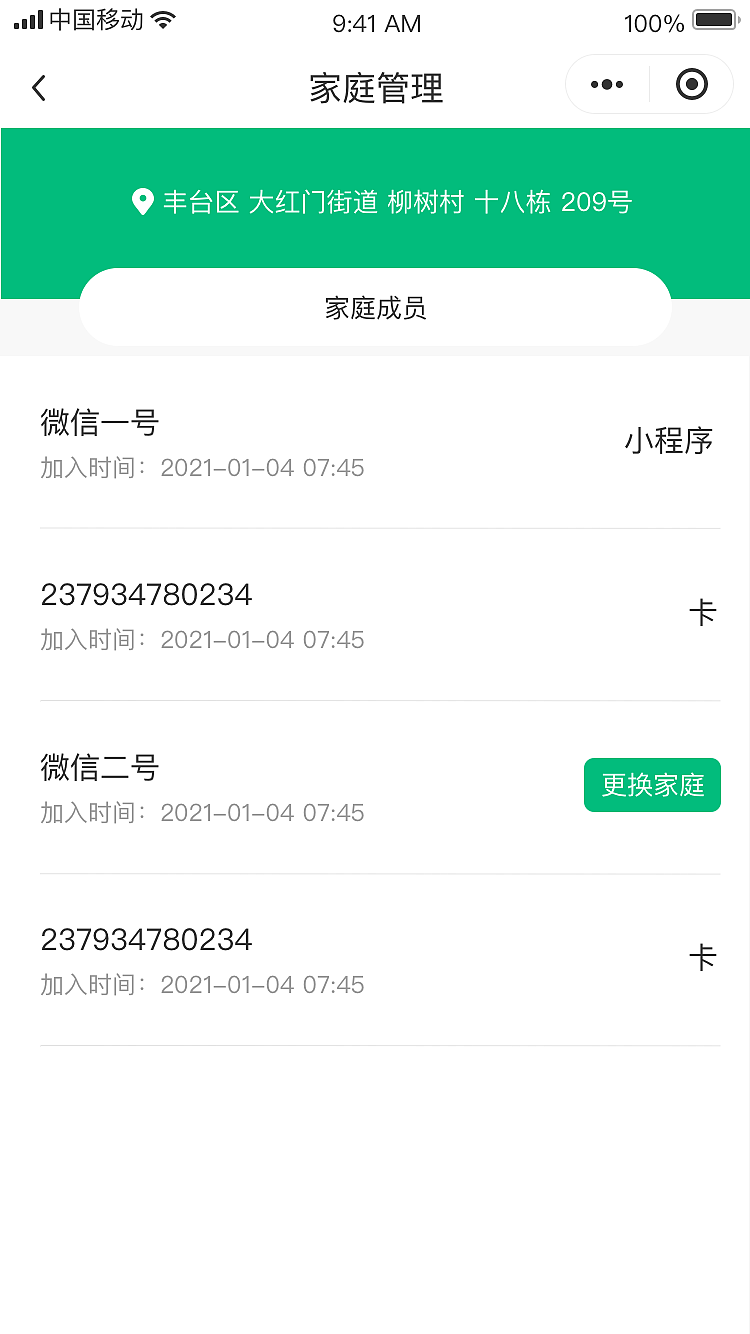750x1334 pixels.
Task: Select the 小程序 label for 微信一号
Action: [668, 441]
